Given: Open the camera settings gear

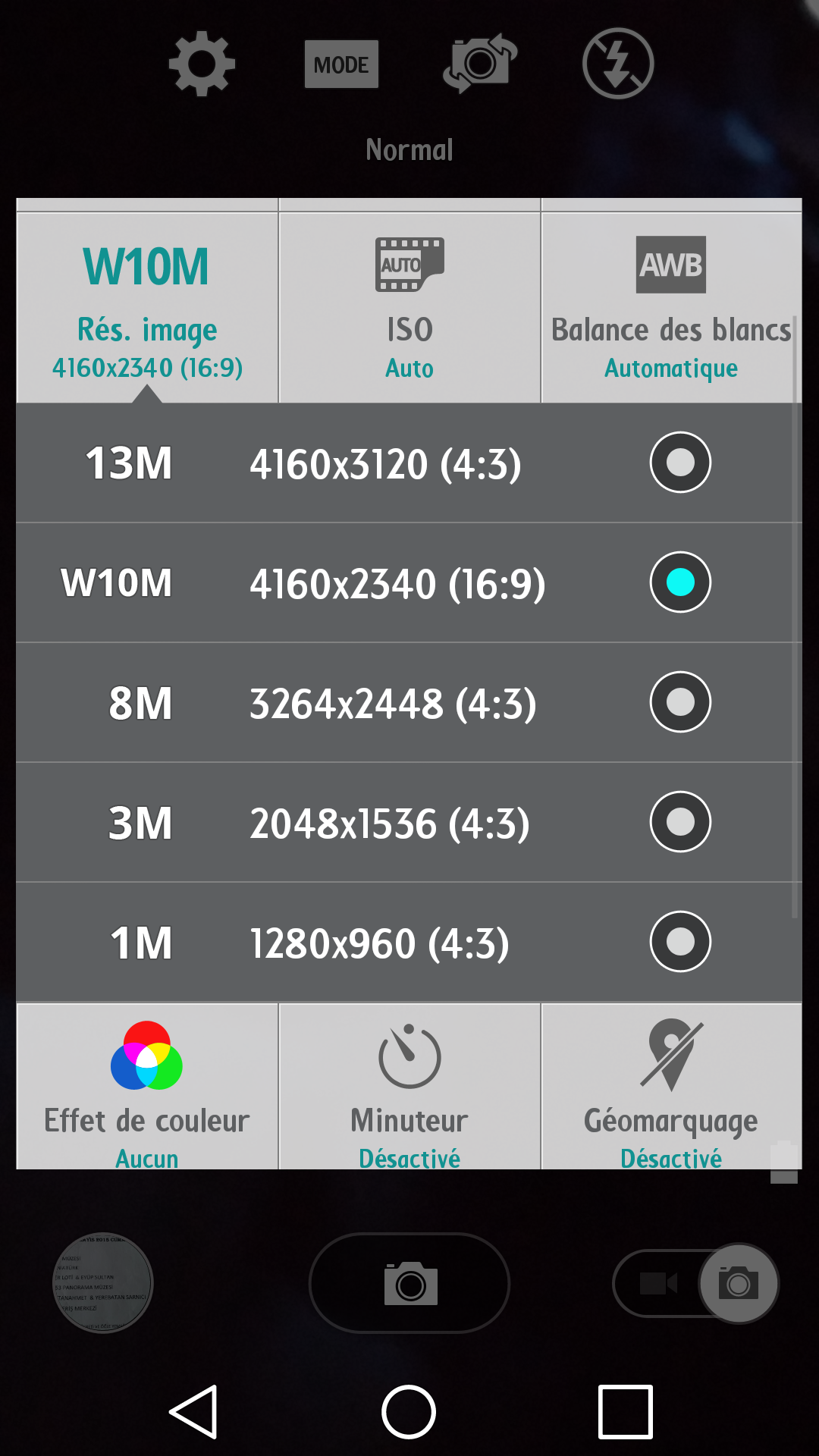Looking at the screenshot, I should tap(202, 64).
